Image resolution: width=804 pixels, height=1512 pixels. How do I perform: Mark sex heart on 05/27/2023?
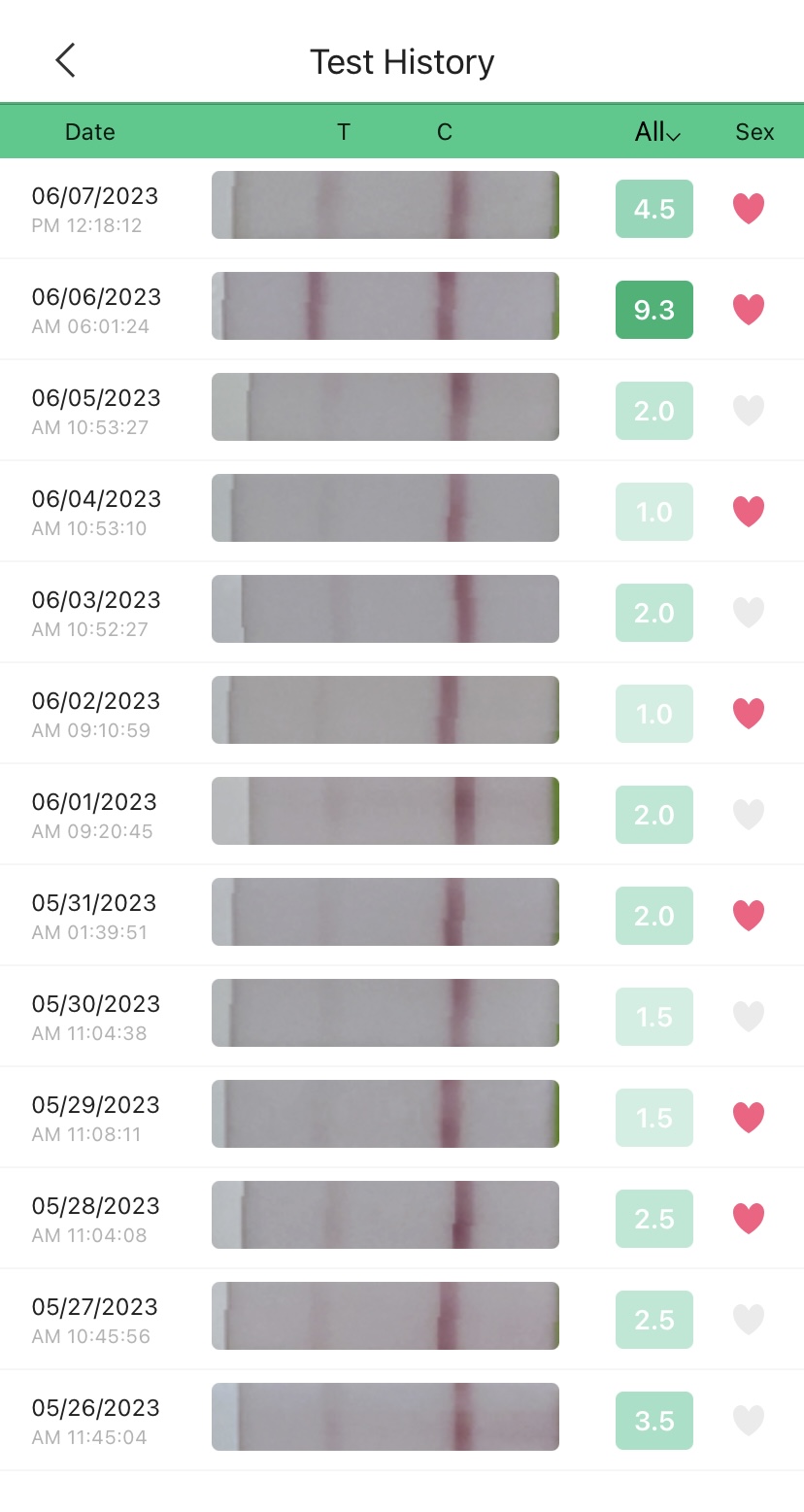point(748,1320)
